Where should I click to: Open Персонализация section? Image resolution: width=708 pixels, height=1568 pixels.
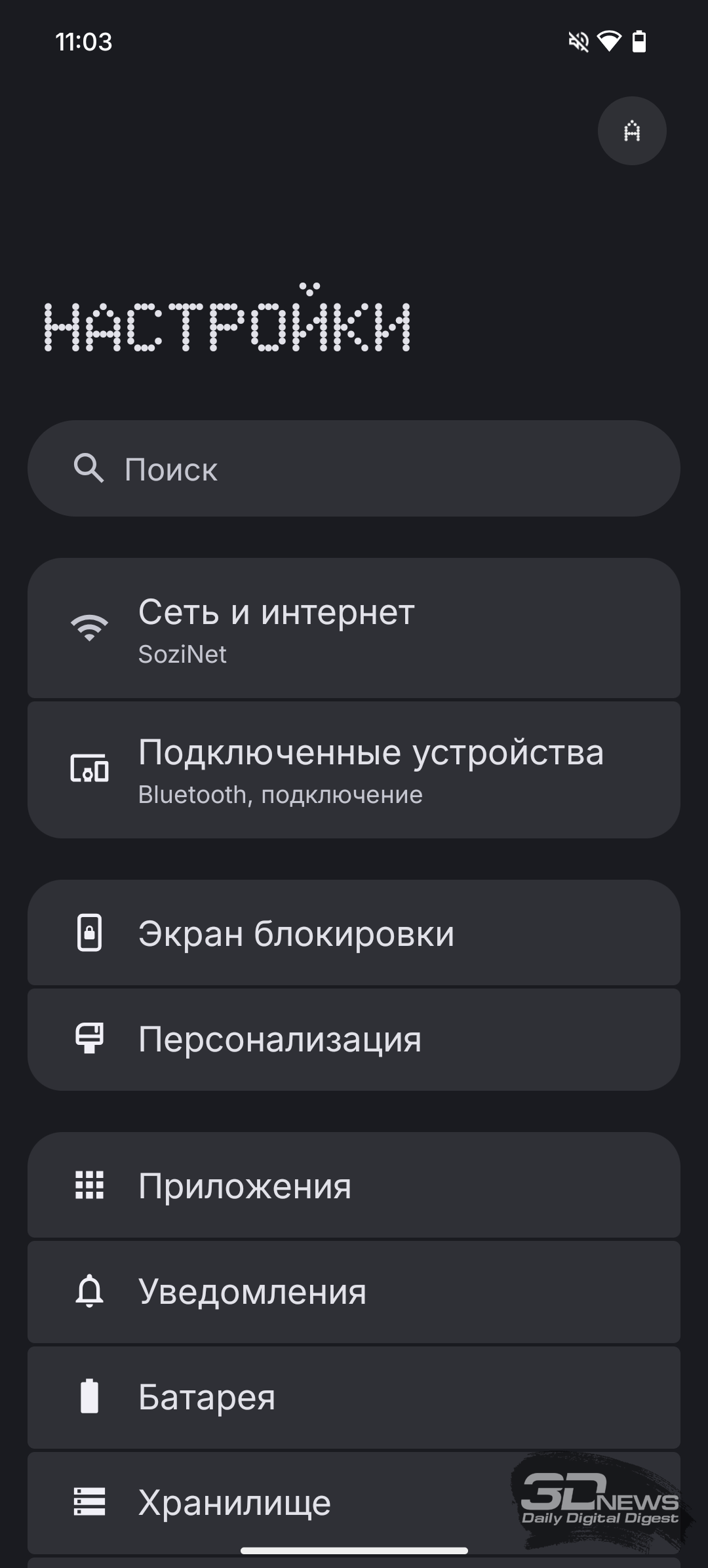(354, 1040)
